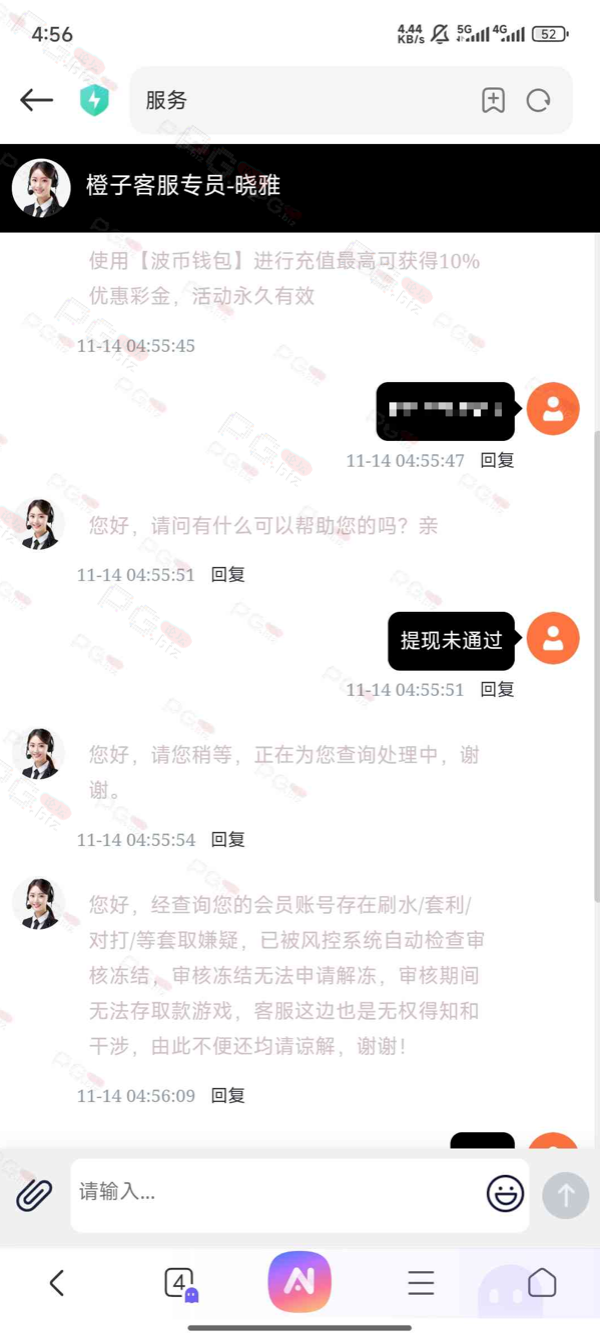Tap 回复 next to the 04:55:54 timestamp

[227, 839]
